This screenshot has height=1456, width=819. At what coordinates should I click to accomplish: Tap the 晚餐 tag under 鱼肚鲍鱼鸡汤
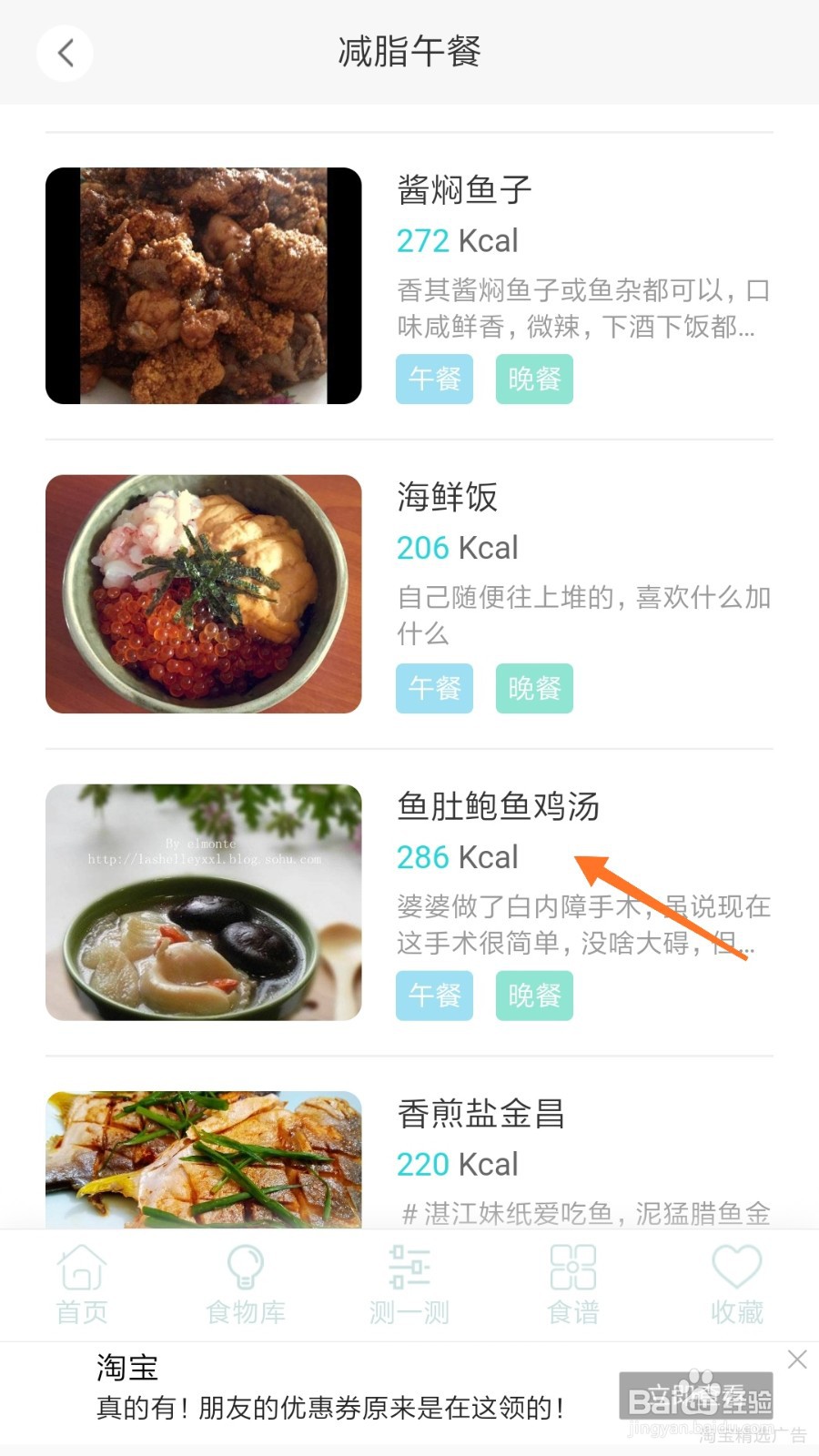[534, 996]
